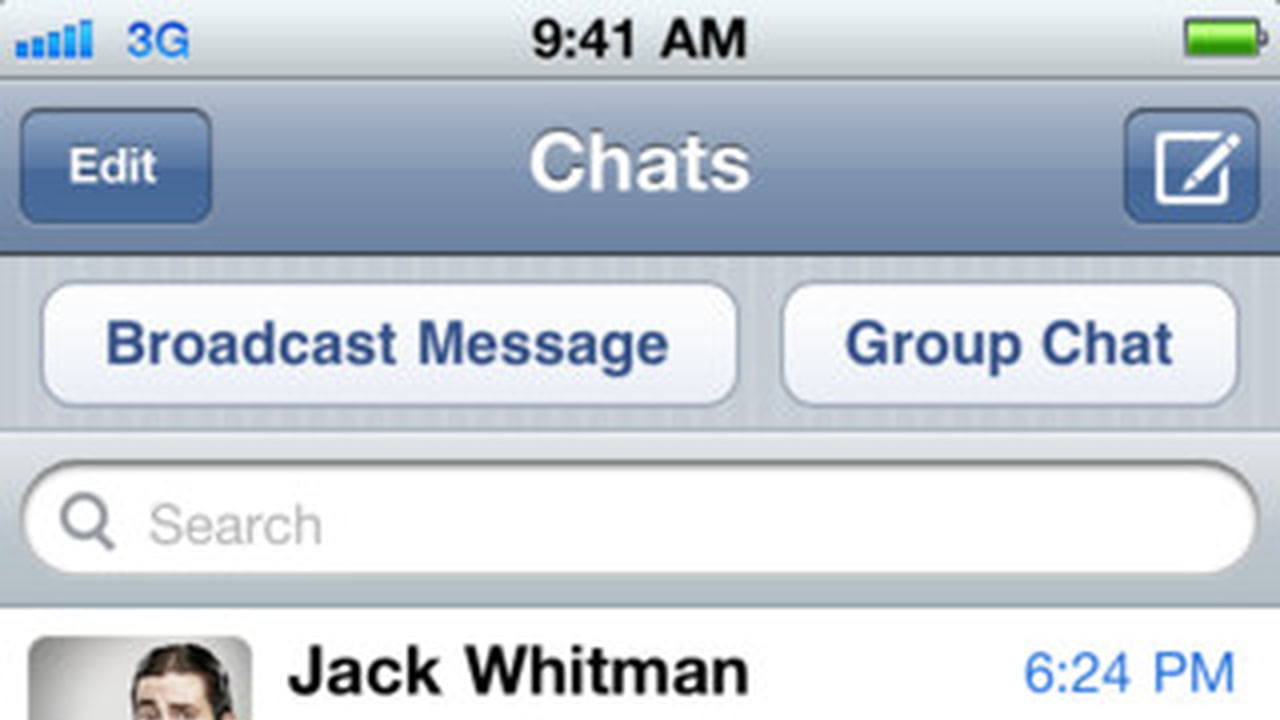Image resolution: width=1280 pixels, height=720 pixels.
Task: Open the chat with Jack Whitman
Action: 640,672
